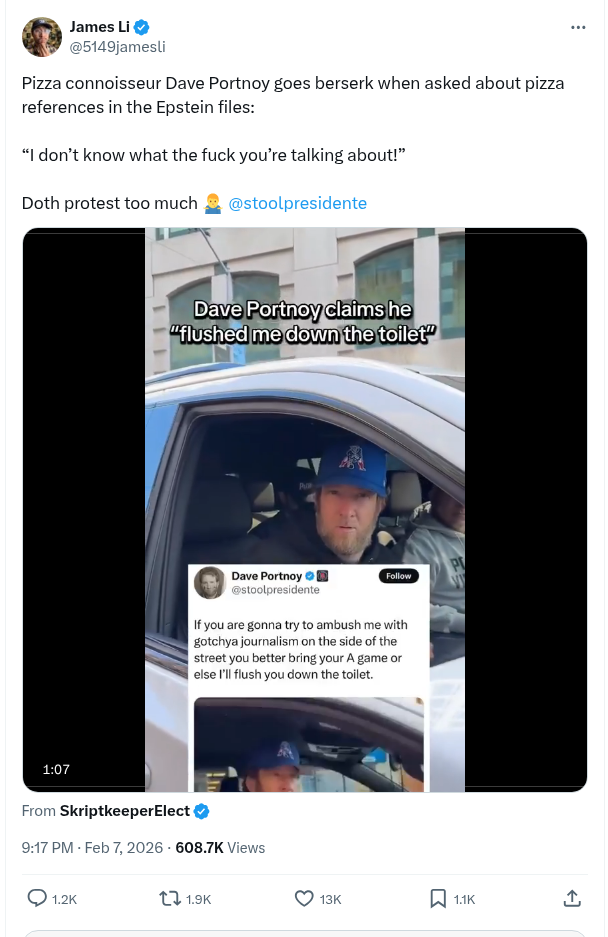
Task: Open the three-dot overflow menu on the post
Action: (x=578, y=27)
